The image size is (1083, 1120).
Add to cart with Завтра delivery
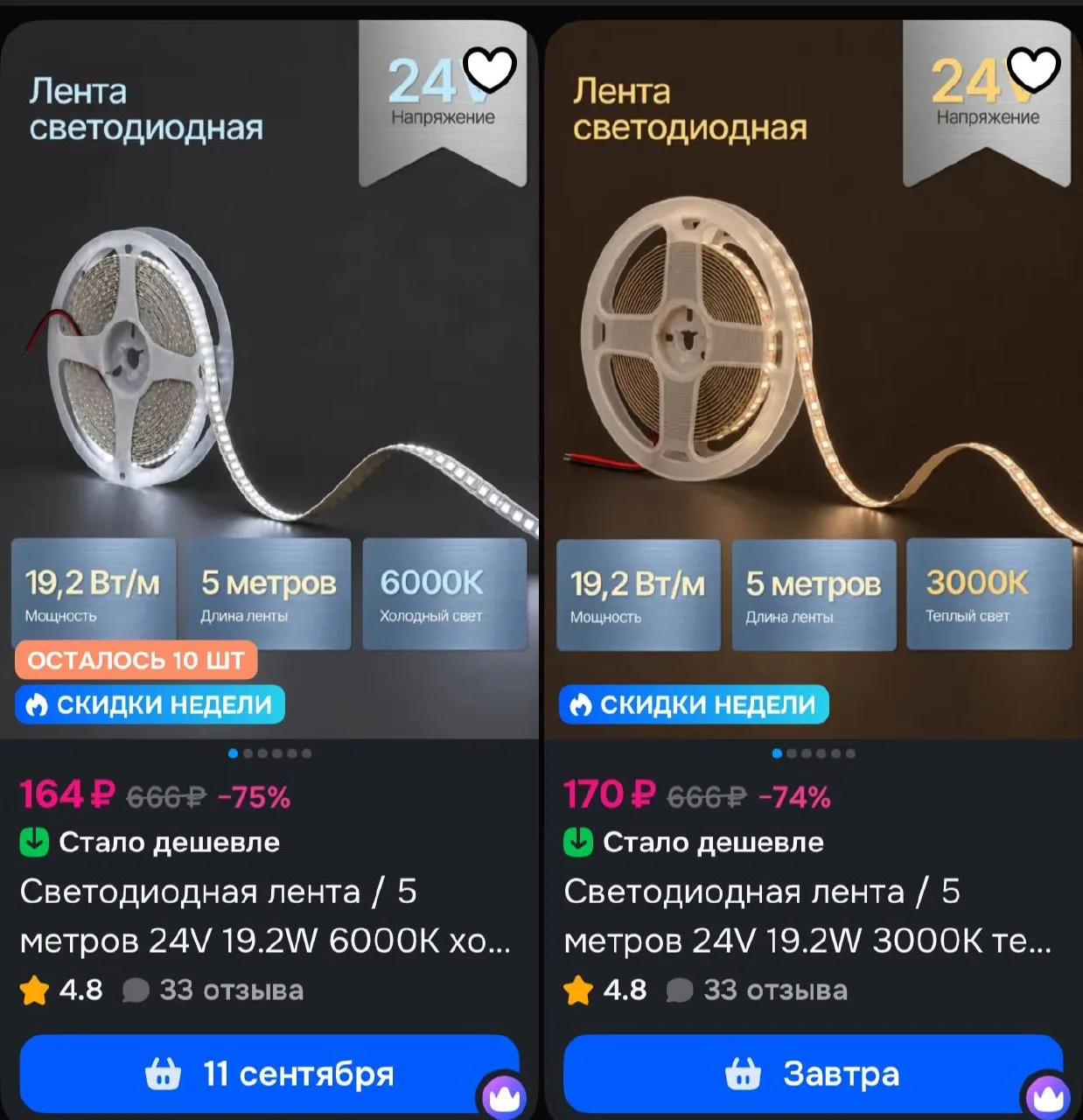point(814,1074)
